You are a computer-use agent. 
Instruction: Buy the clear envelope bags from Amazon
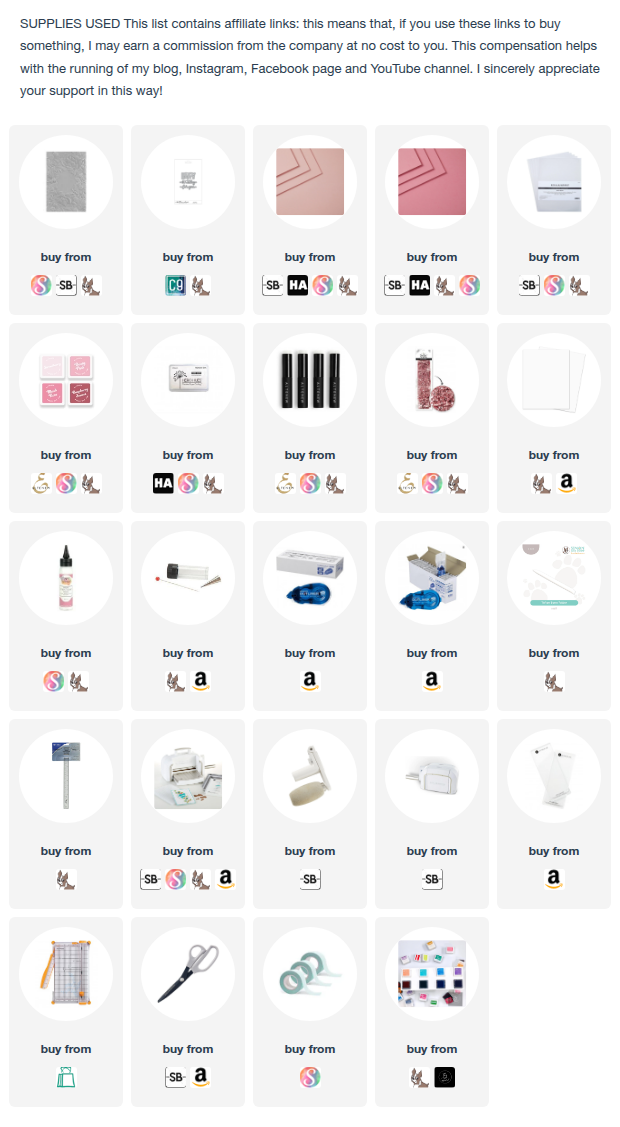tap(554, 880)
